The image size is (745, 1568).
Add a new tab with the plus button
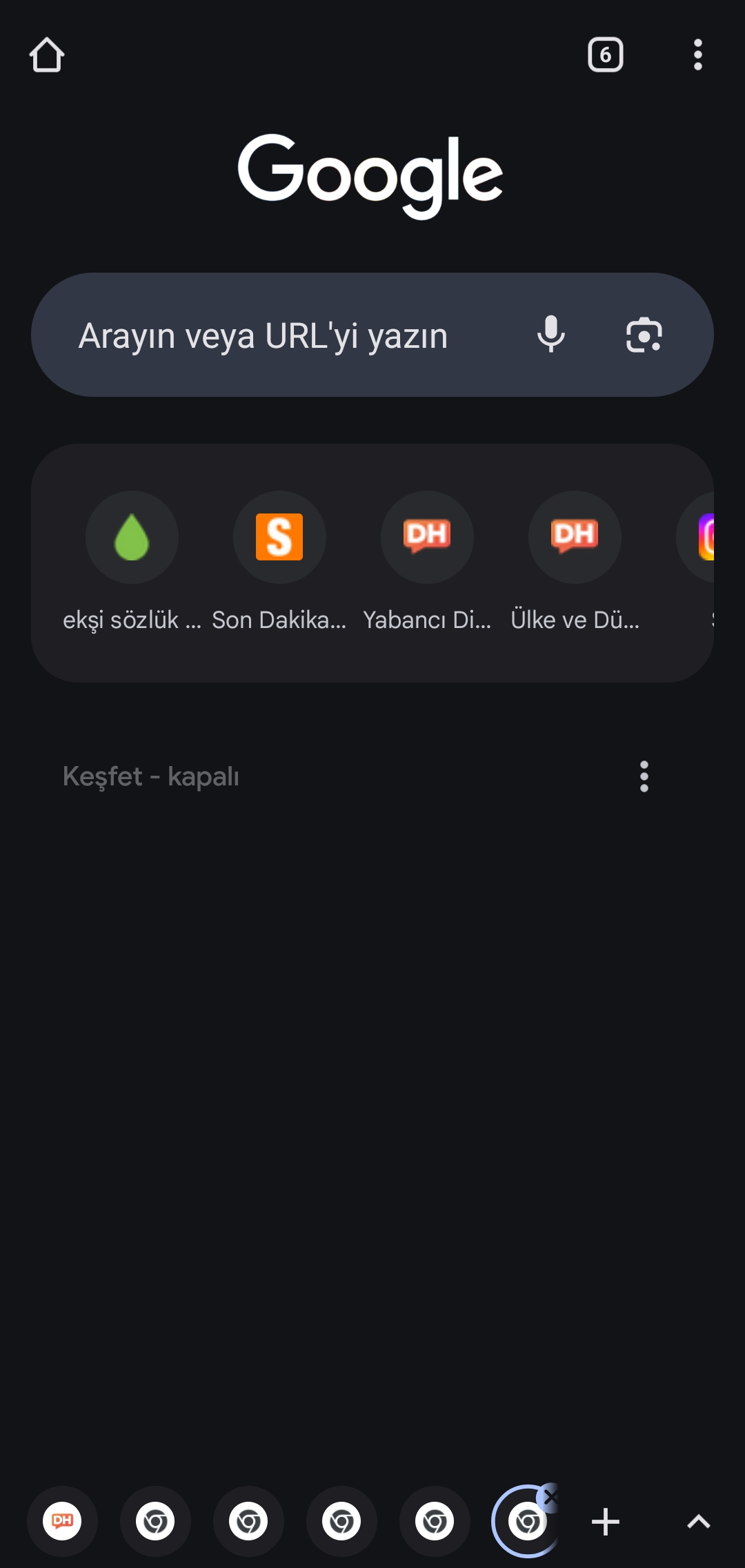[606, 1522]
